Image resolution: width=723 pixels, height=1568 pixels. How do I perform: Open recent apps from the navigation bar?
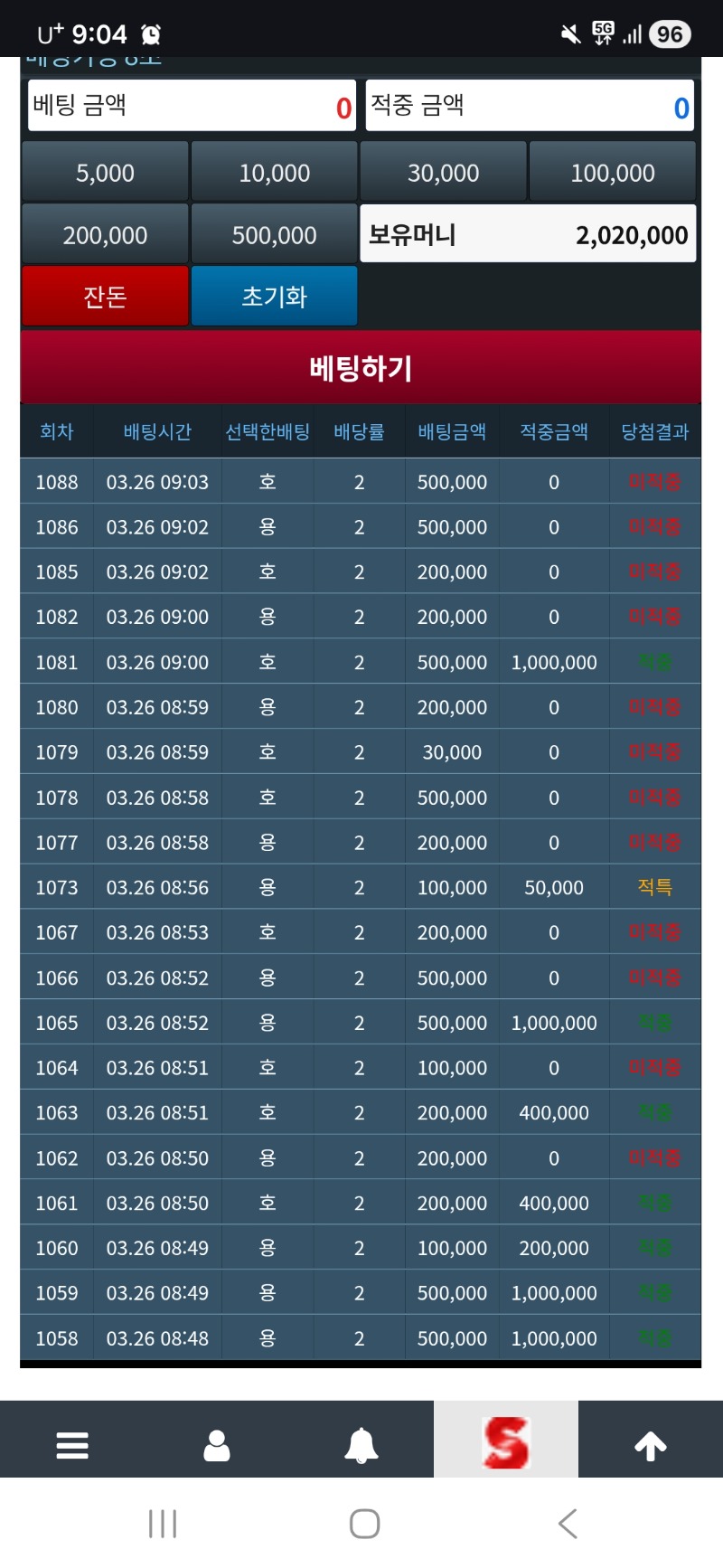coord(163,1524)
